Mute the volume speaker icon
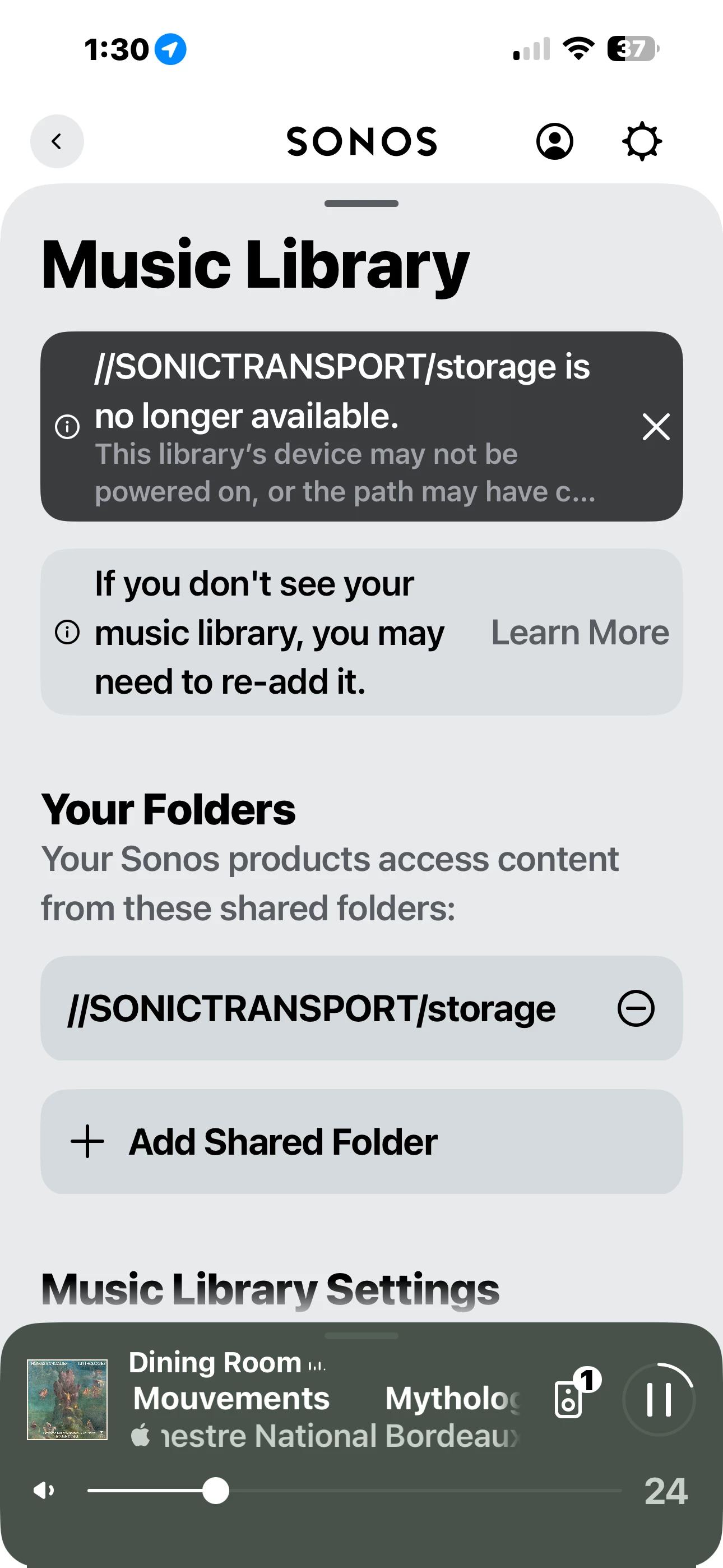 pos(44,1491)
